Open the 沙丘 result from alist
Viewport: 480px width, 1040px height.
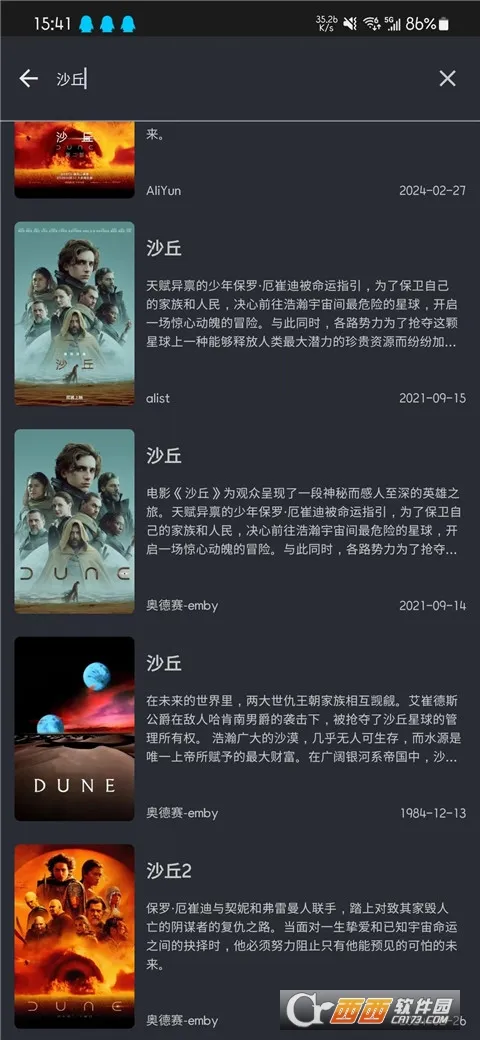[240, 313]
